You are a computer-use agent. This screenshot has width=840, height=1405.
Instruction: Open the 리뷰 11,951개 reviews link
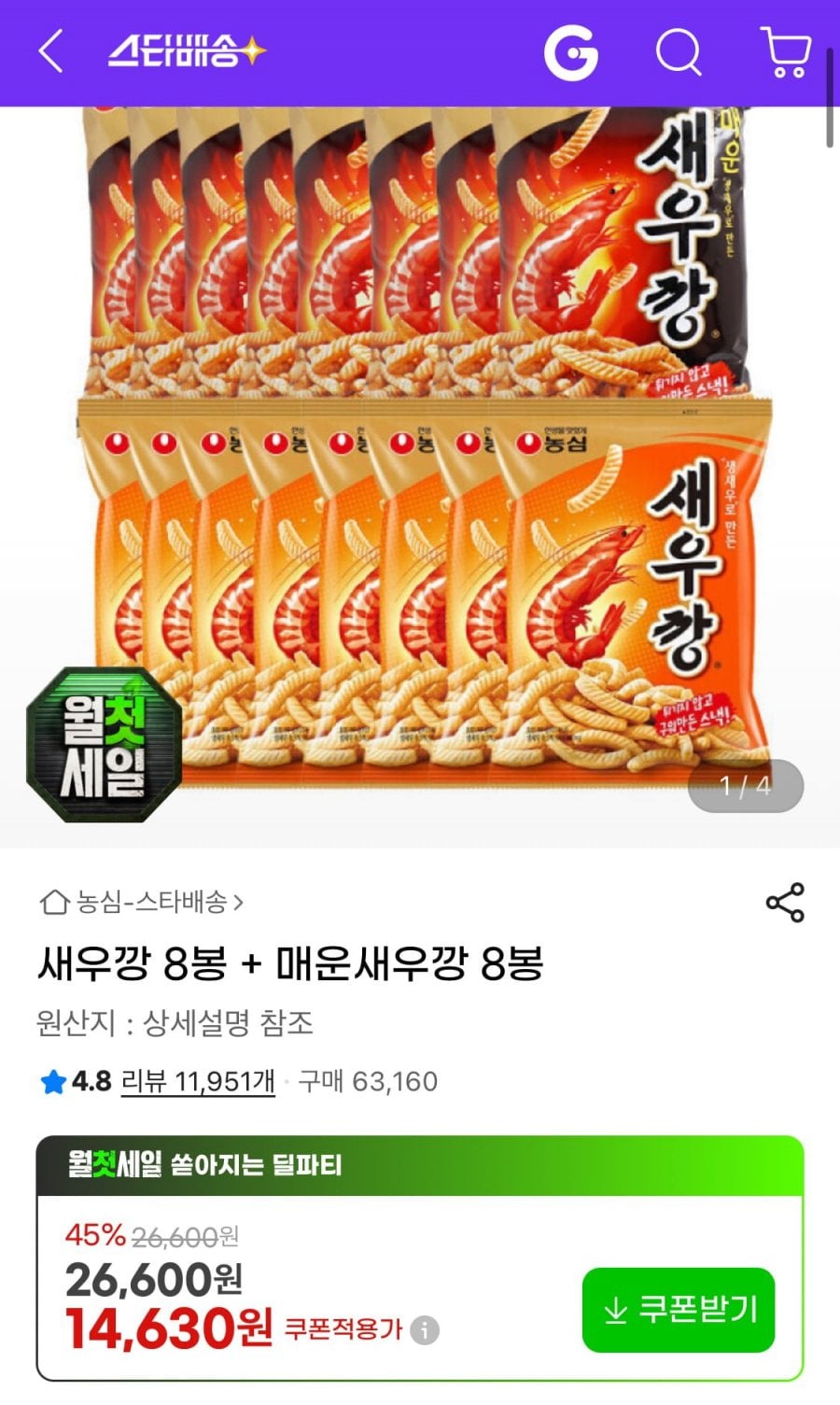click(198, 1081)
